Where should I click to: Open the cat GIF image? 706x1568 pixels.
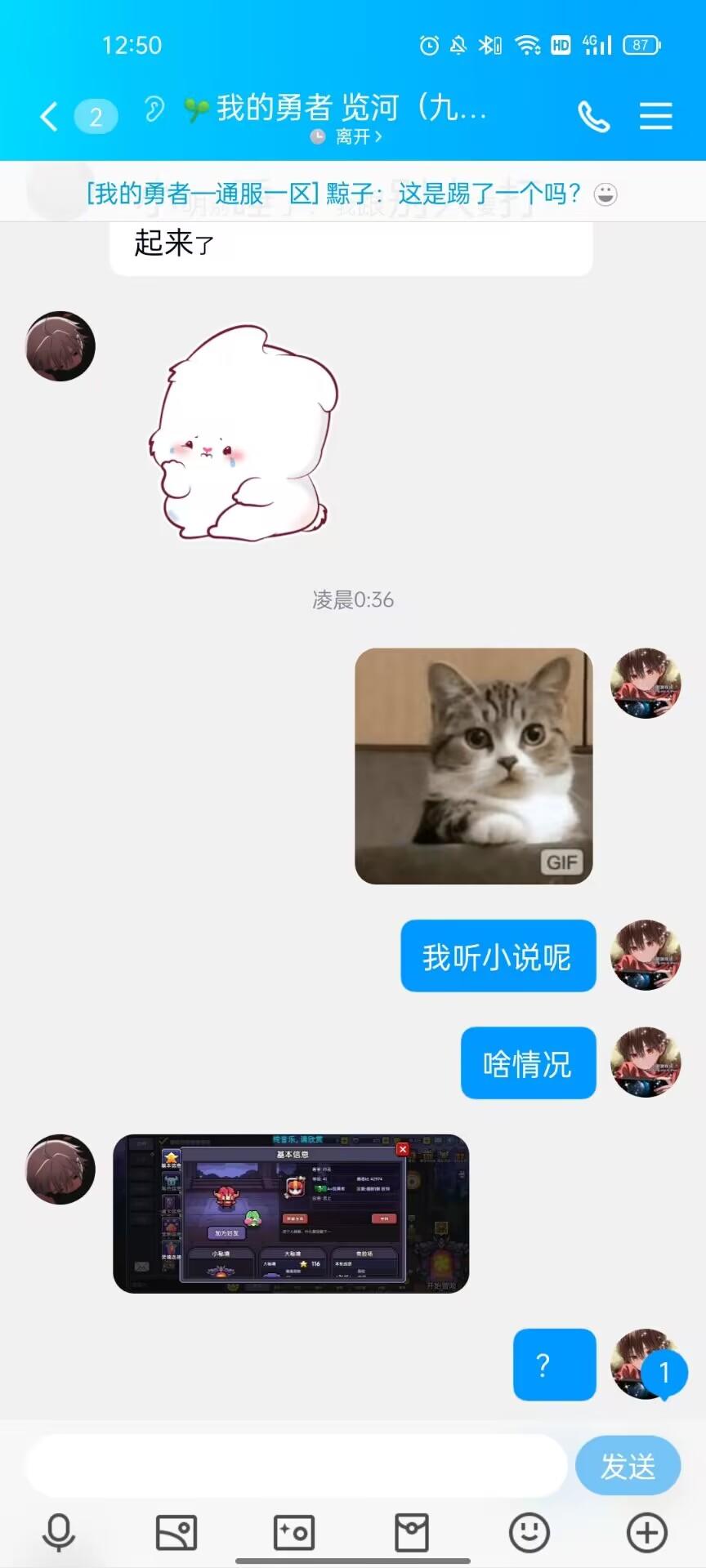coord(474,764)
